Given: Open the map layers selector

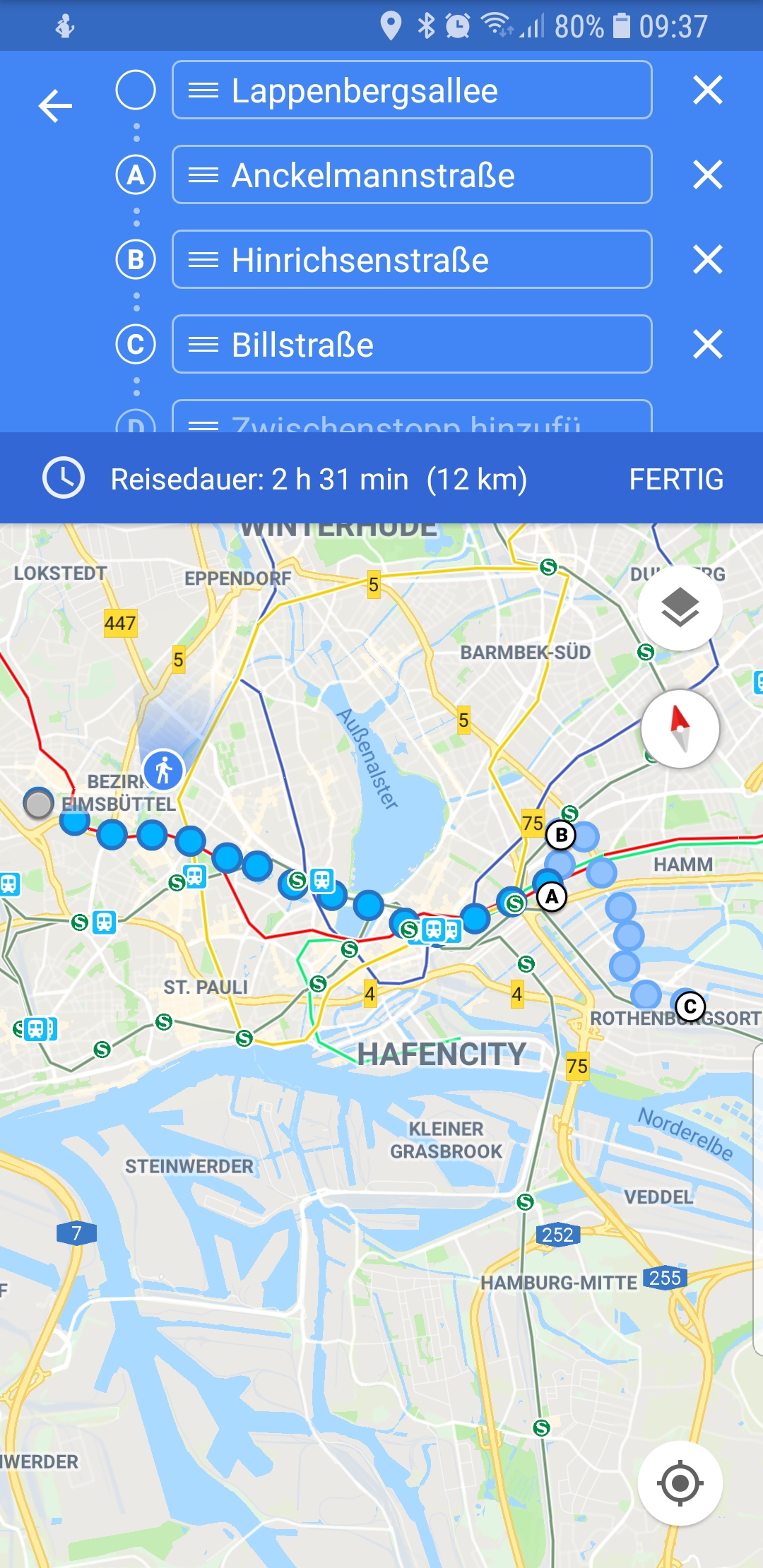Looking at the screenshot, I should pyautogui.click(x=680, y=608).
